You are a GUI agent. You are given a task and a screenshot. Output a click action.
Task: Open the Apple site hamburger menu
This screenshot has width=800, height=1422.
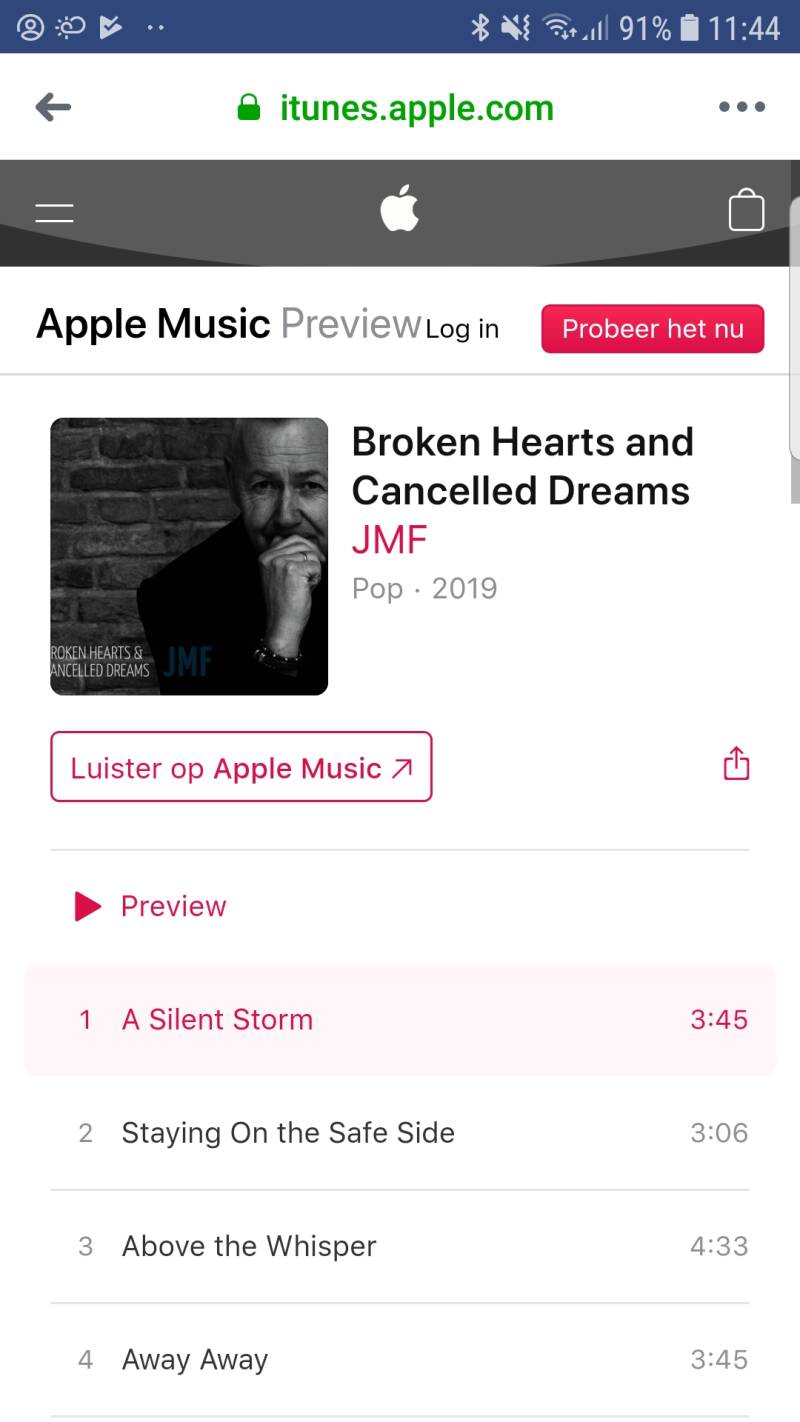coord(54,212)
